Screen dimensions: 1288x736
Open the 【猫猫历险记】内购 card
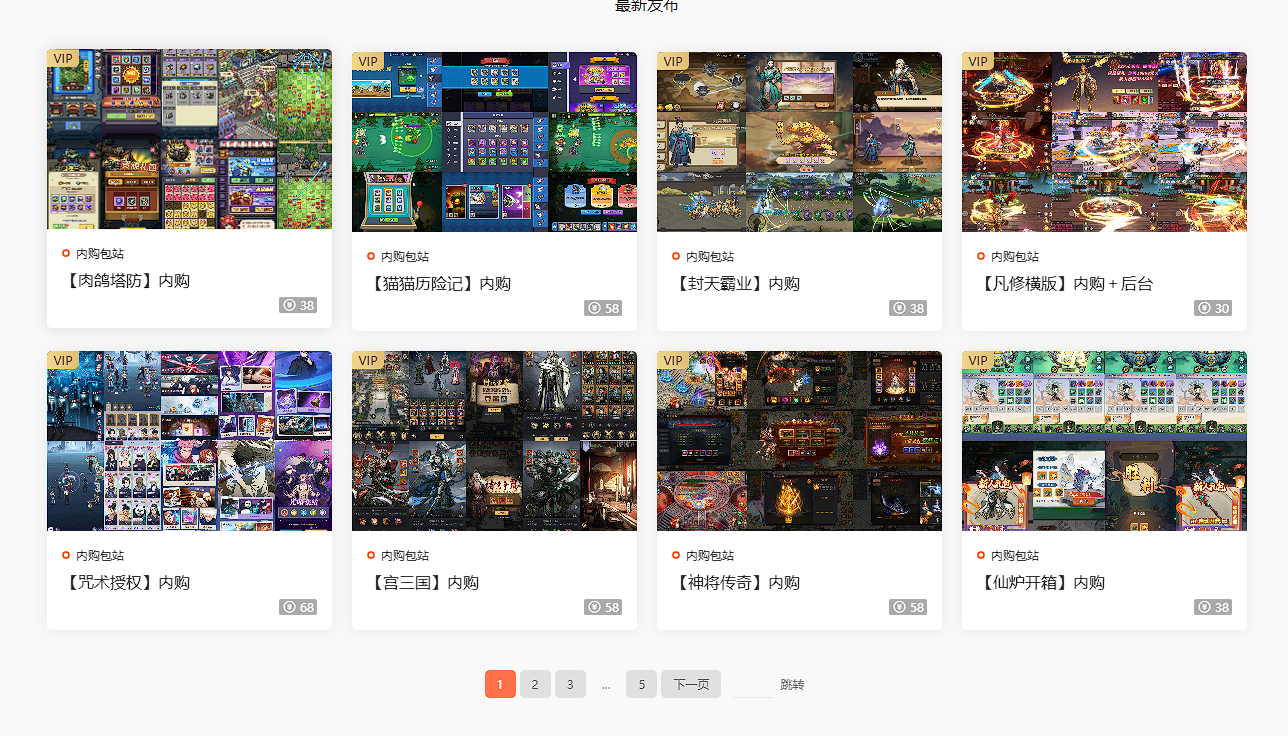(441, 284)
